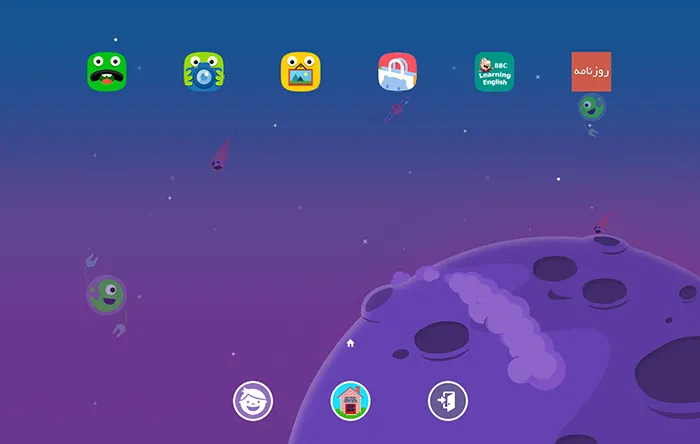This screenshot has width=700, height=444.
Task: Tap the house home button
Action: click(x=350, y=402)
